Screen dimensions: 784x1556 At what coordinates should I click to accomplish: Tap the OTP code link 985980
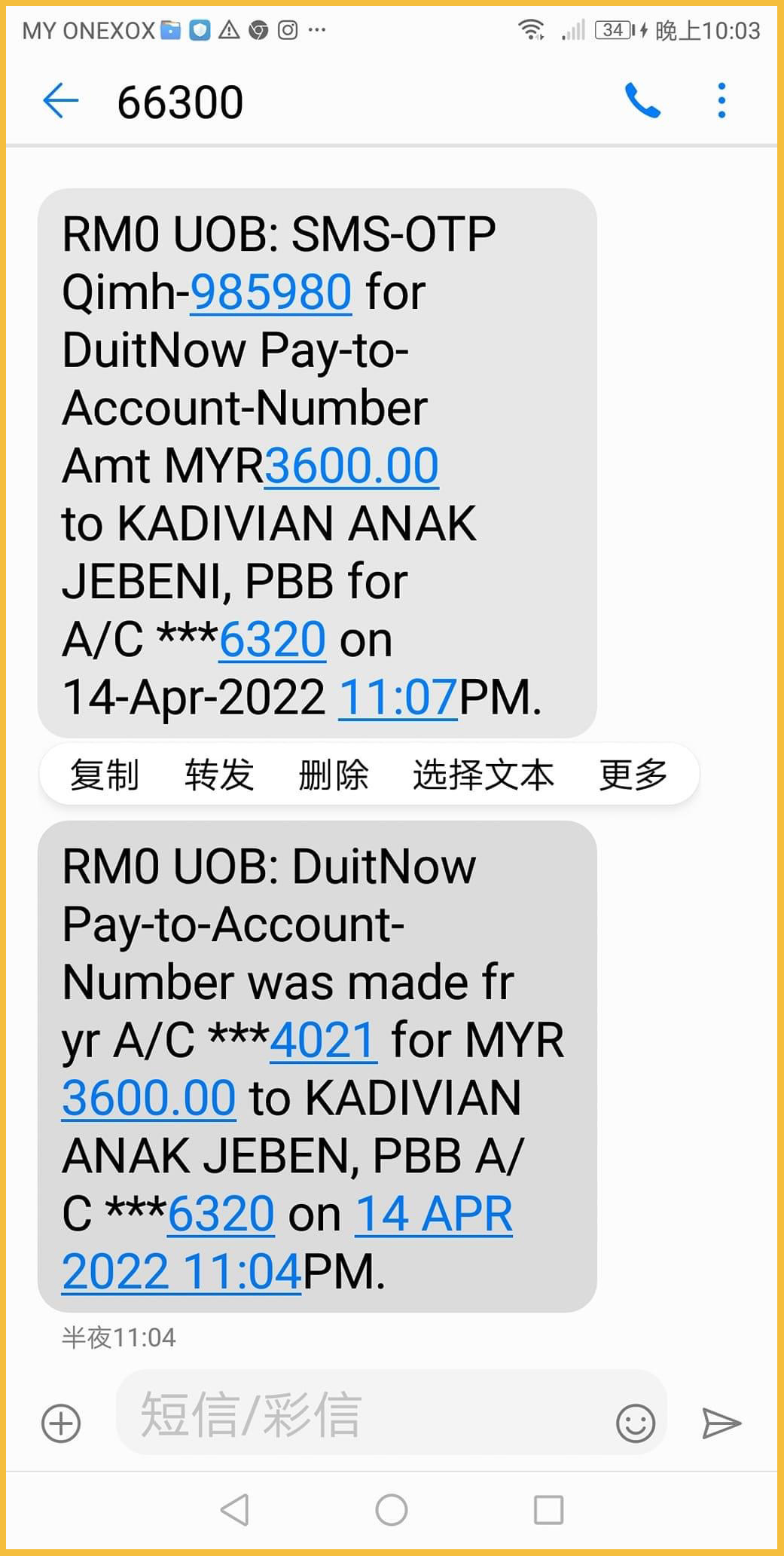[271, 292]
